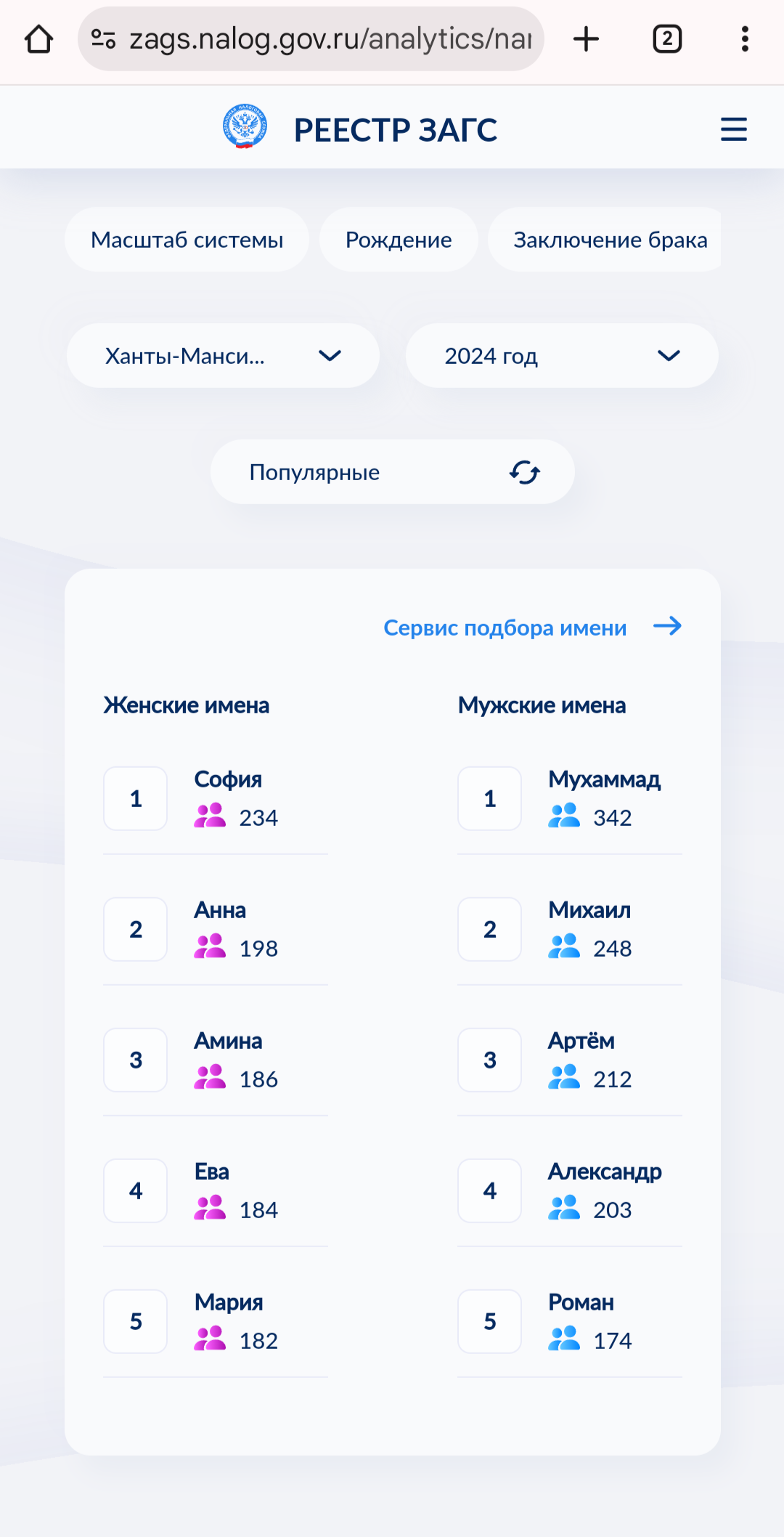
Task: Tap the browser address bar
Action: (311, 39)
